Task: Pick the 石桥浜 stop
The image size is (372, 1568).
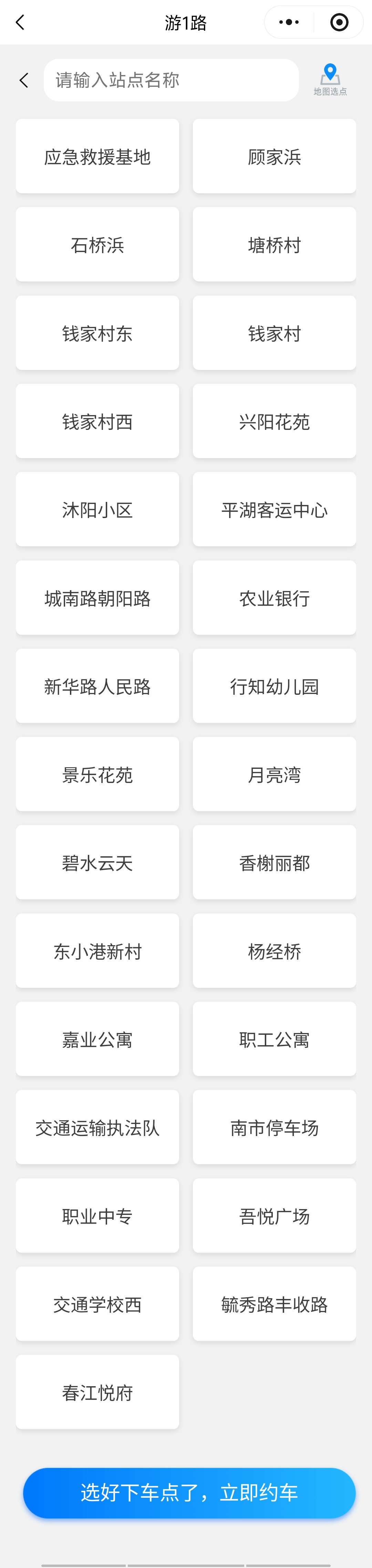Action: click(x=97, y=245)
